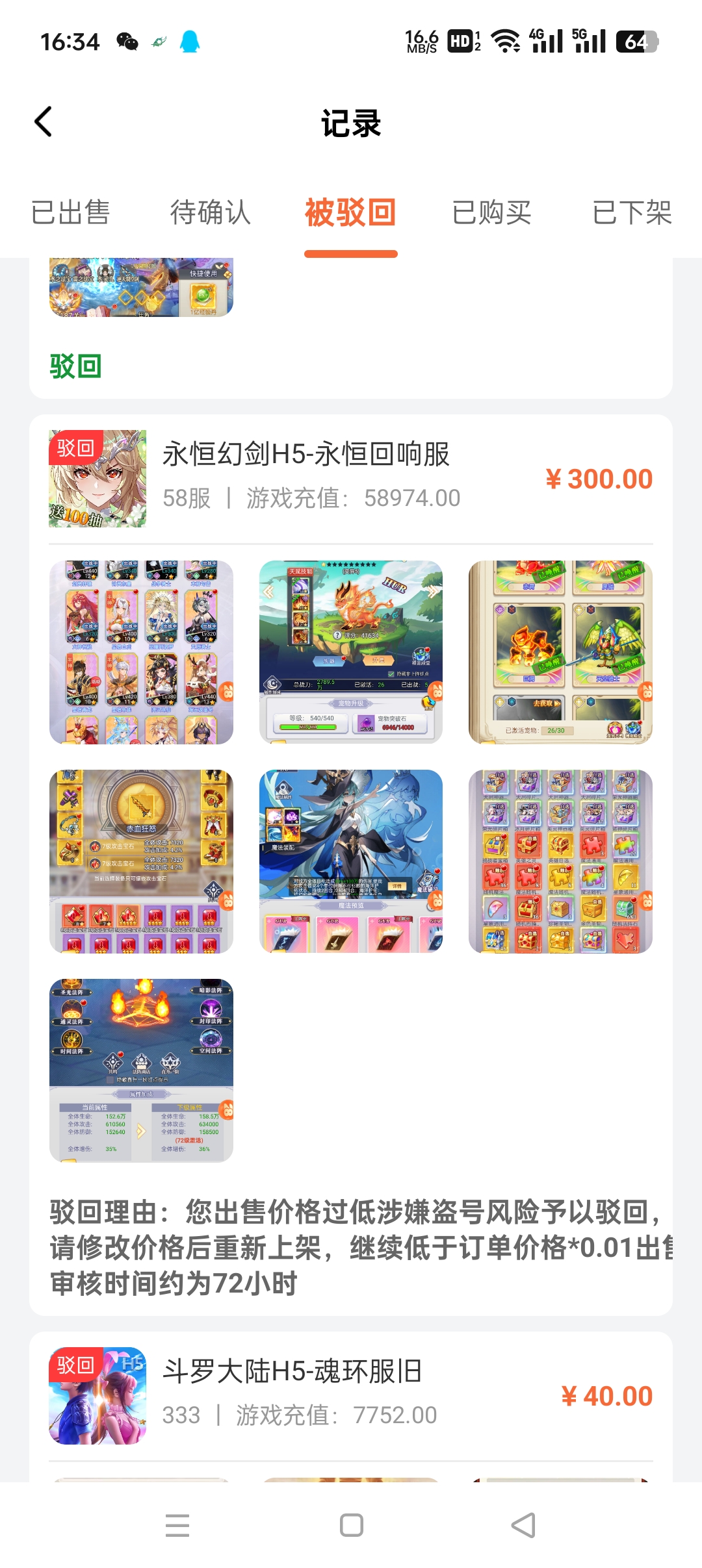The height and width of the screenshot is (1568, 702).
Task: Go back from the 记录 page
Action: tap(43, 122)
